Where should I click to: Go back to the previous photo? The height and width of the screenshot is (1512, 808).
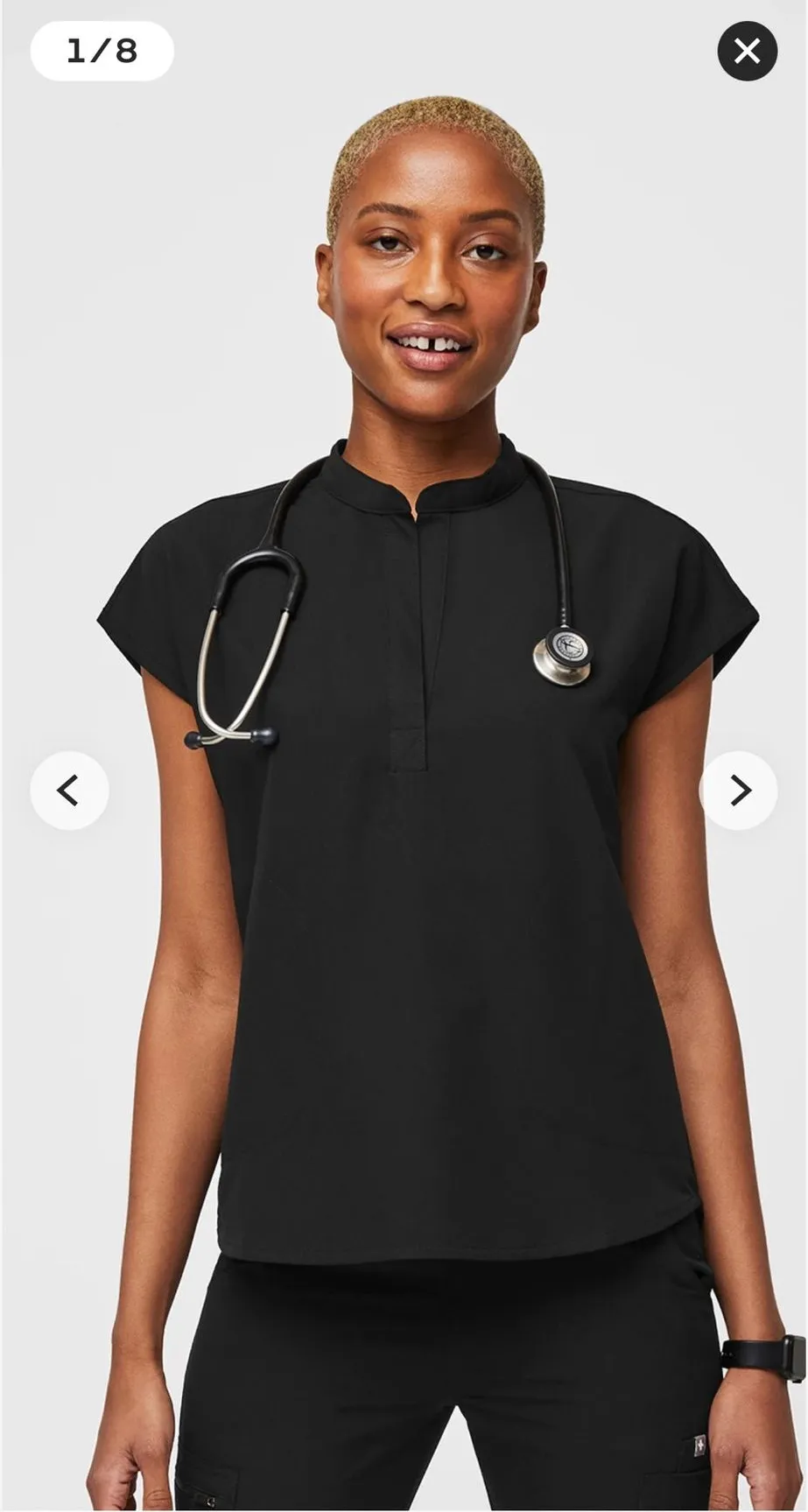(69, 791)
